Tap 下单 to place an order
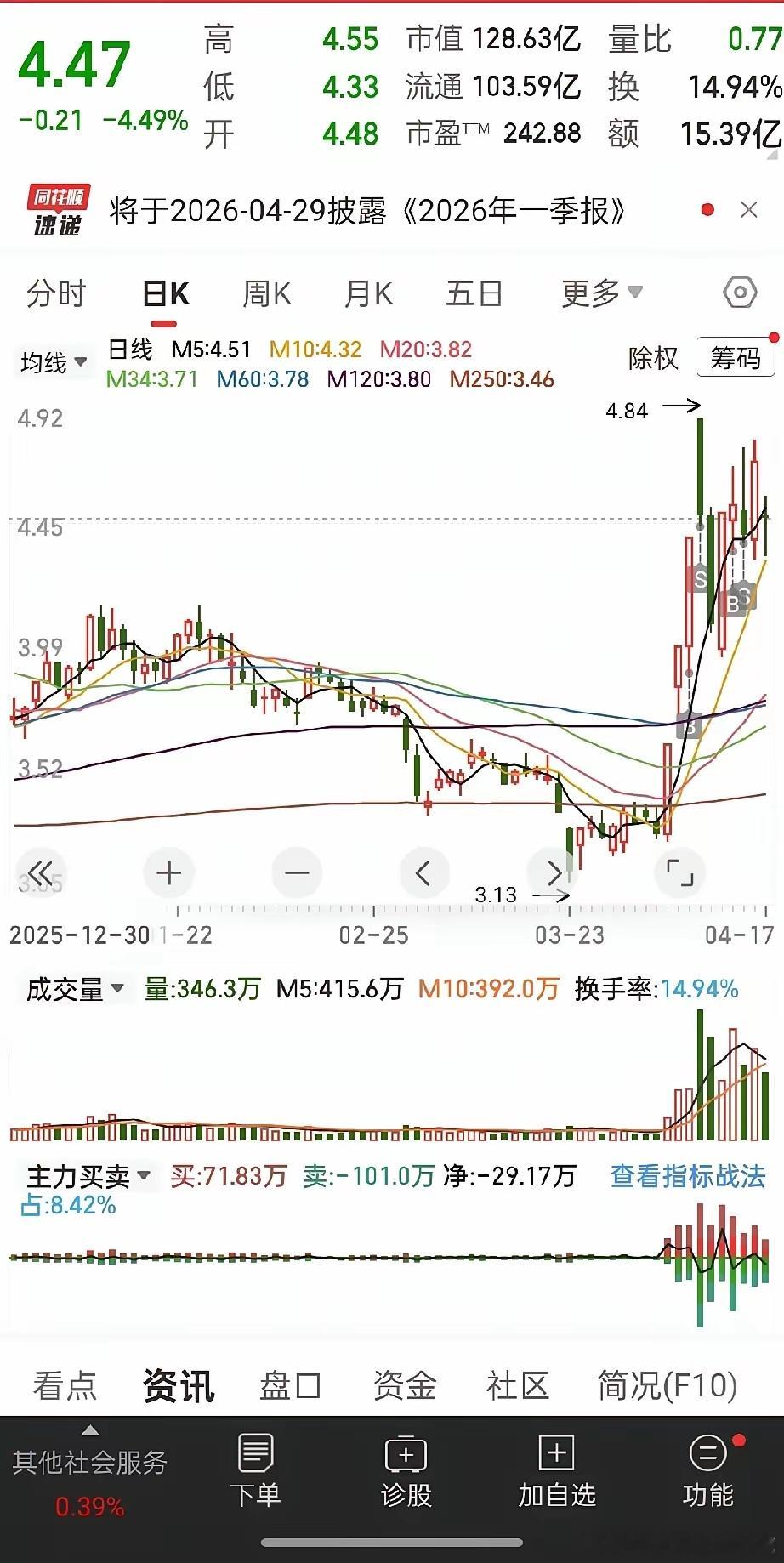This screenshot has width=784, height=1563. pos(255,1471)
